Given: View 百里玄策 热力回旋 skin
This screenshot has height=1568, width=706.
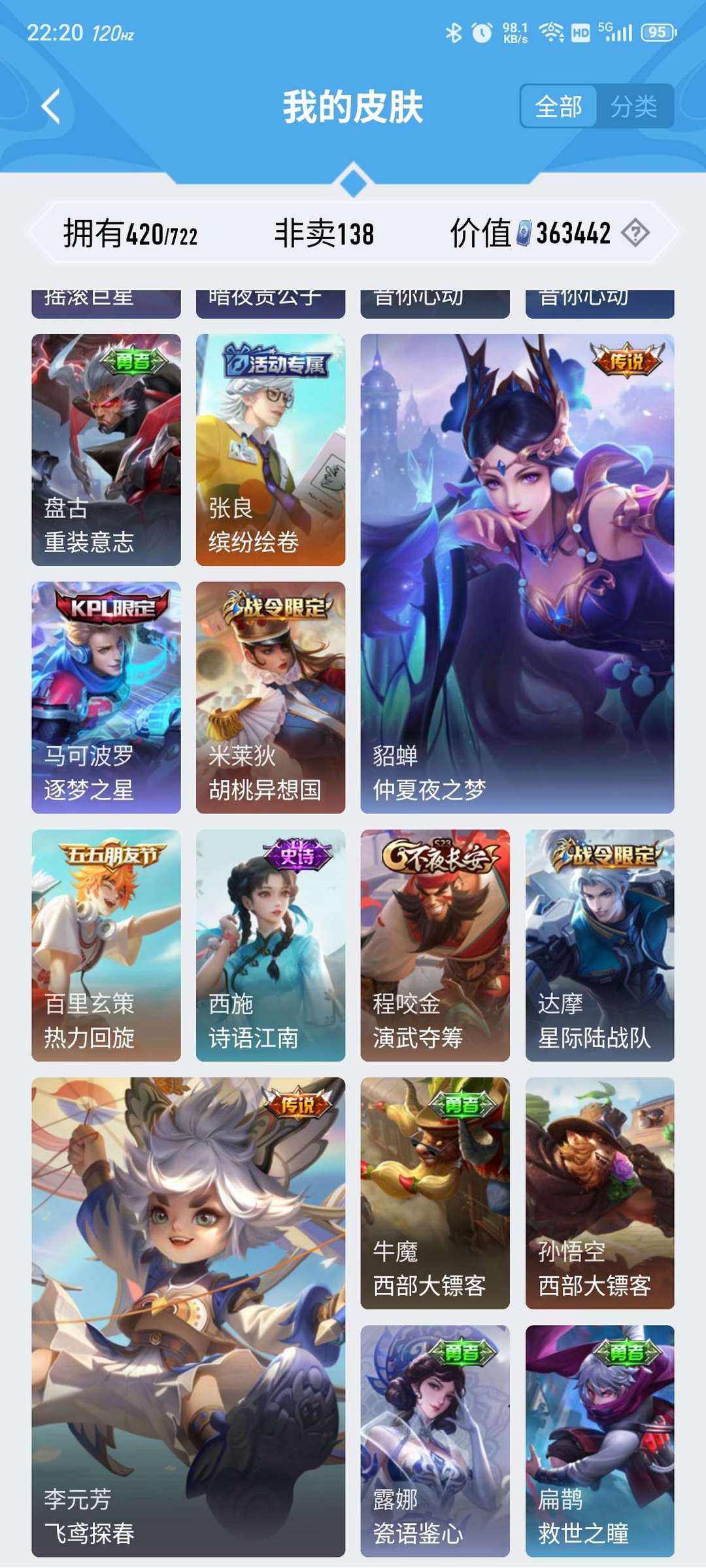Looking at the screenshot, I should [x=106, y=945].
